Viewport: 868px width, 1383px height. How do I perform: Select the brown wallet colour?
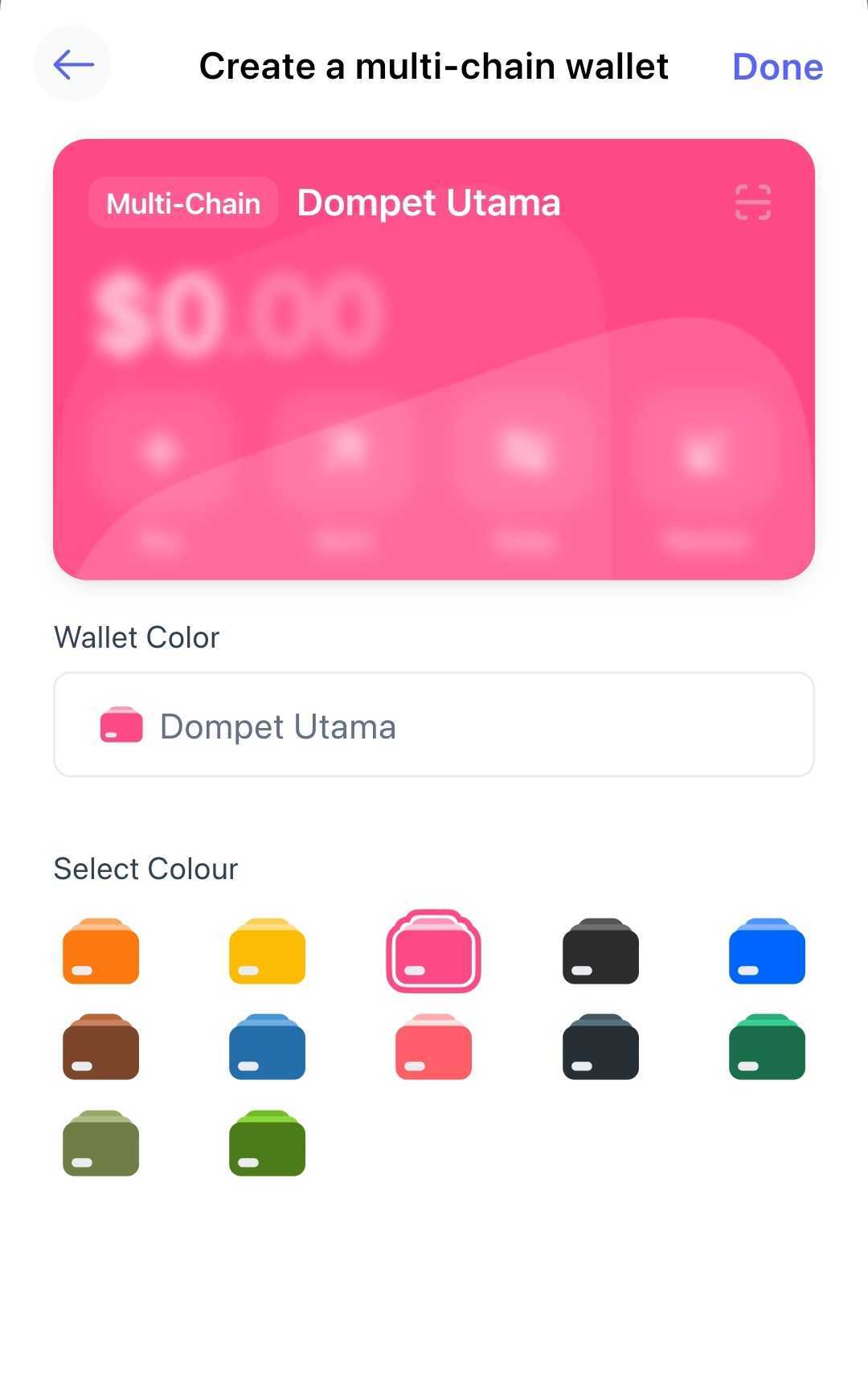click(x=100, y=1049)
